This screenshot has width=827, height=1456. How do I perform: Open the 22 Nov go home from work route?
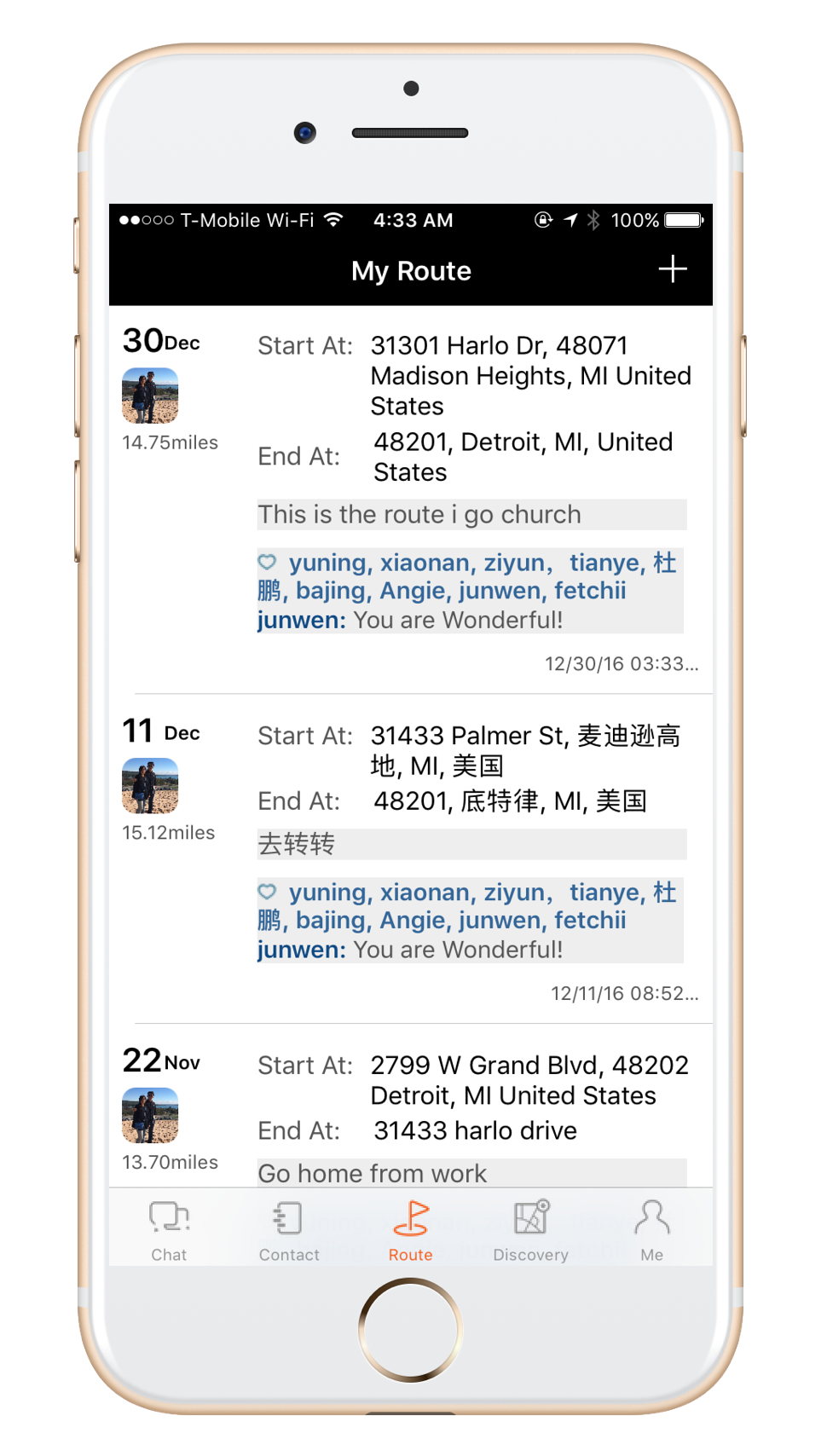[411, 1106]
